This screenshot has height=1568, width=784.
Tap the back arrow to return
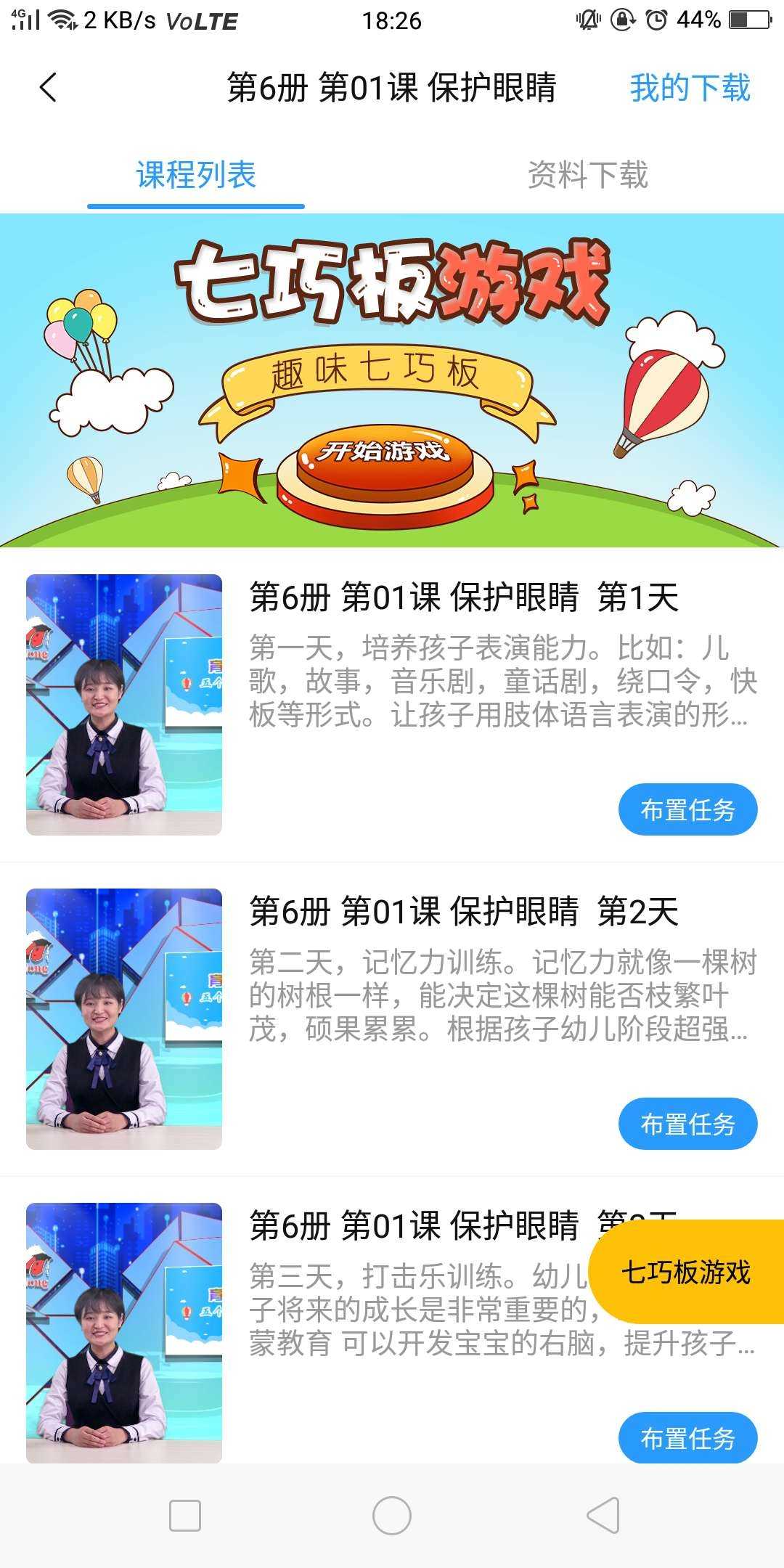pyautogui.click(x=48, y=89)
